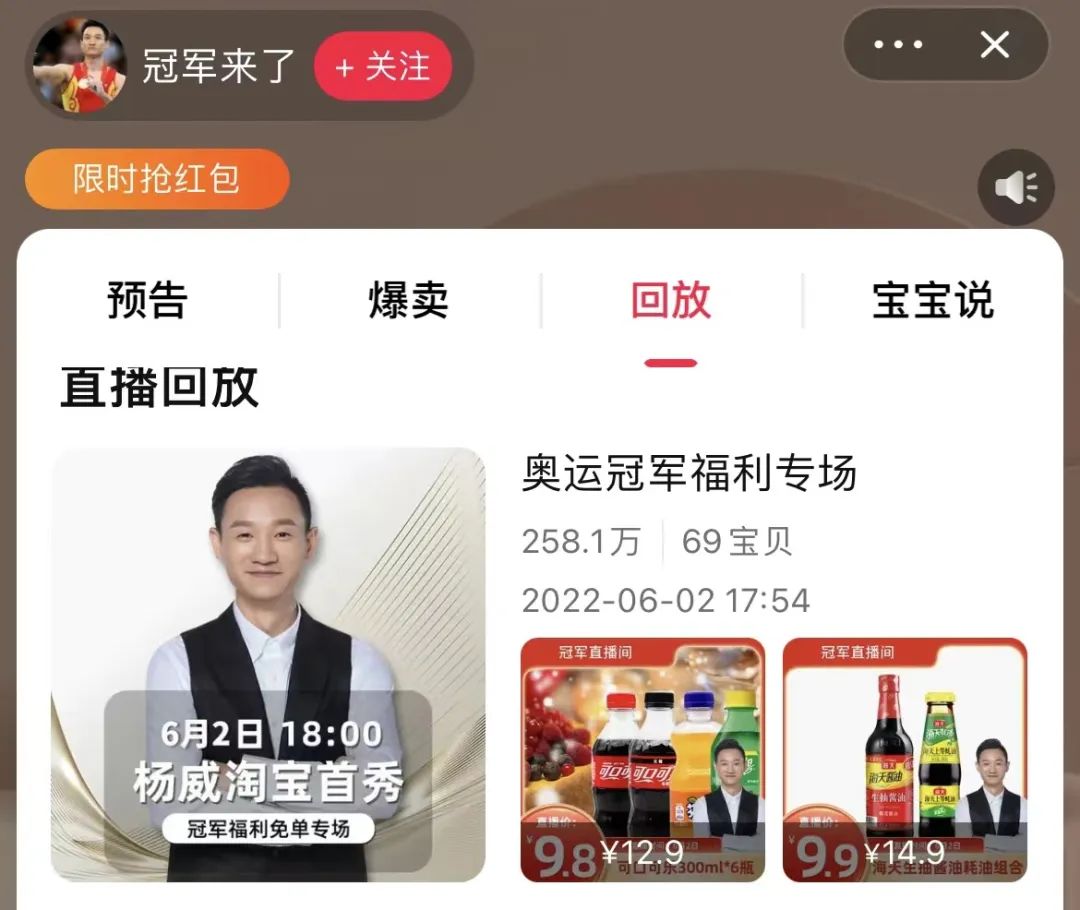Open the 海天生抽酱油耗油组合 product

[904, 760]
